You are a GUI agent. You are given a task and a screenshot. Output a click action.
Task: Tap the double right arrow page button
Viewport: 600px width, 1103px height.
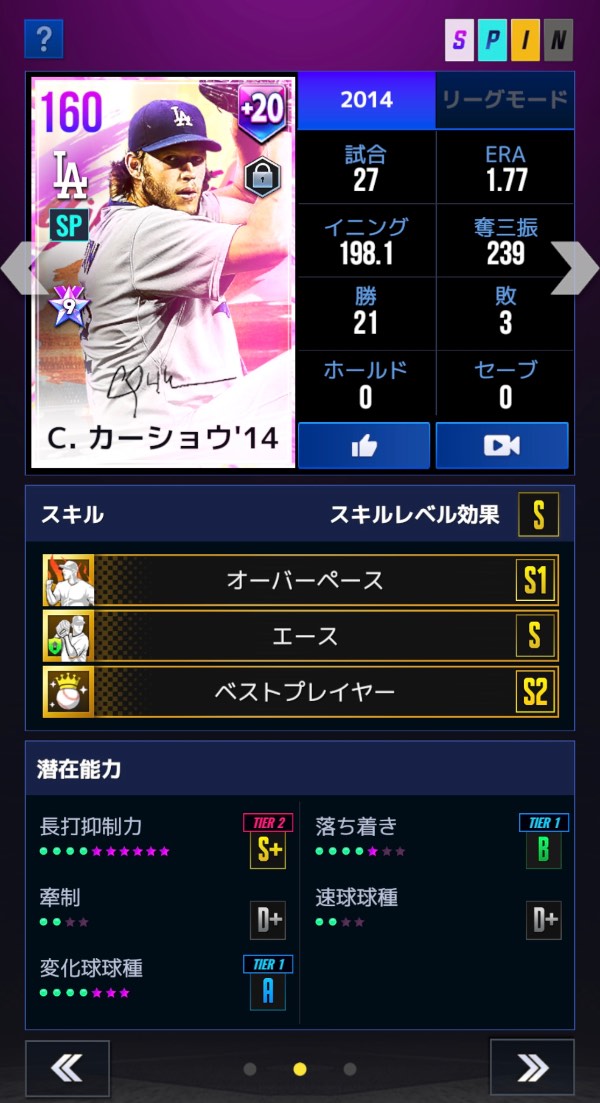pyautogui.click(x=532, y=1067)
